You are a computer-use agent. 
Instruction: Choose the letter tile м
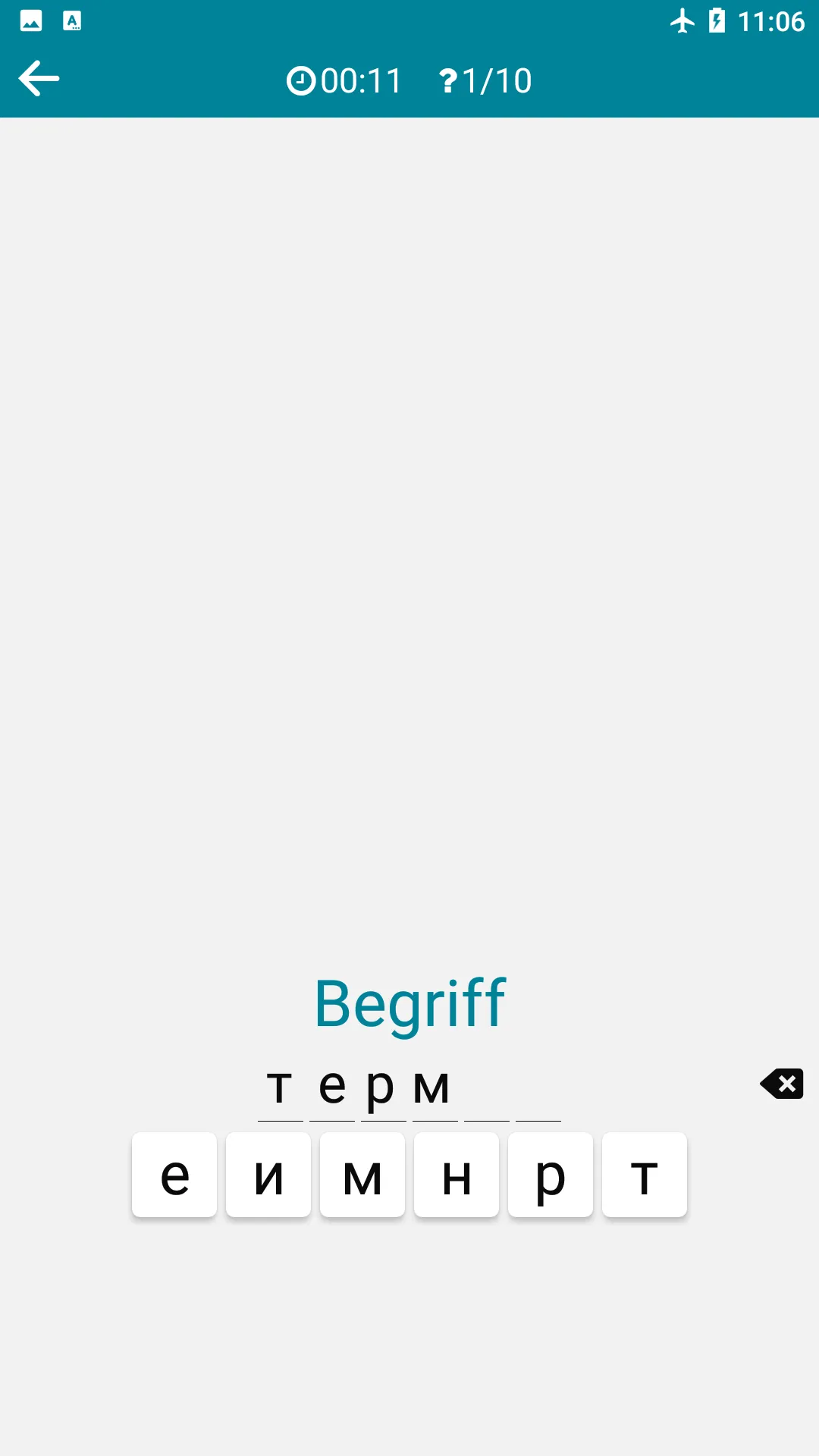[x=362, y=1175]
